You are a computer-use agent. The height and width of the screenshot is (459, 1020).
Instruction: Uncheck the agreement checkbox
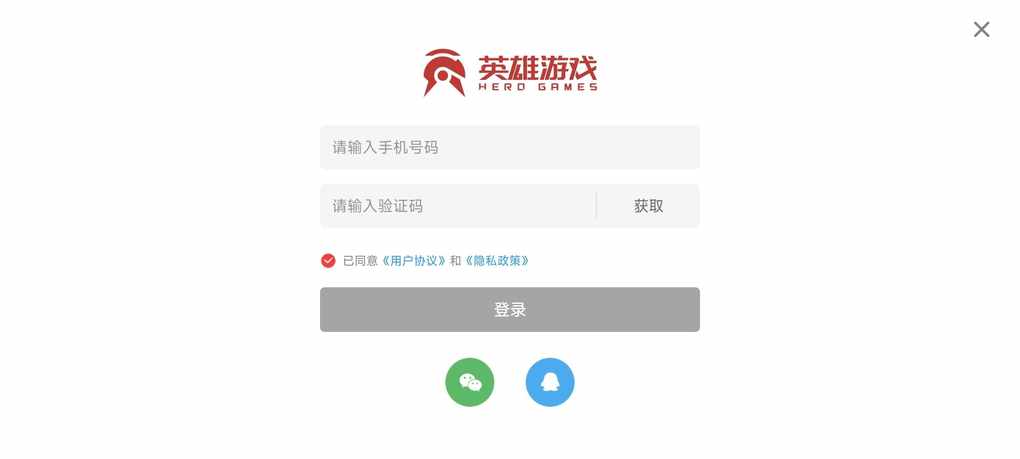(328, 261)
